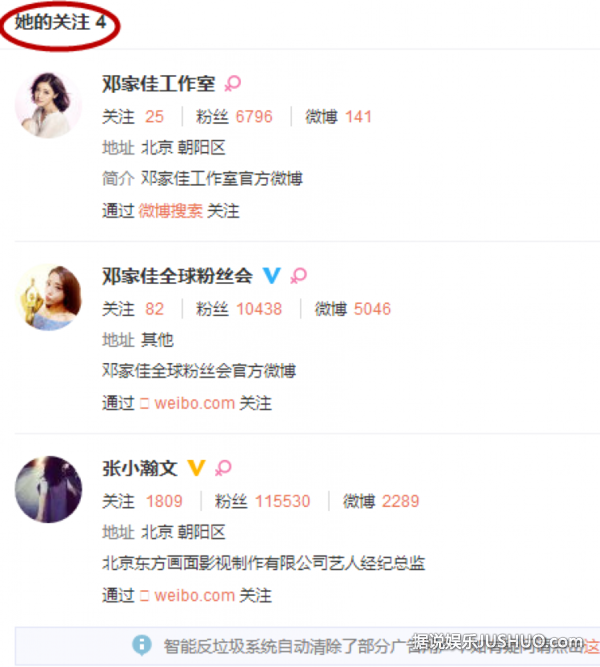Viewport: 600px width, 667px height.
Task: Open weibo.com link under 张小瀚文
Action: 193,595
